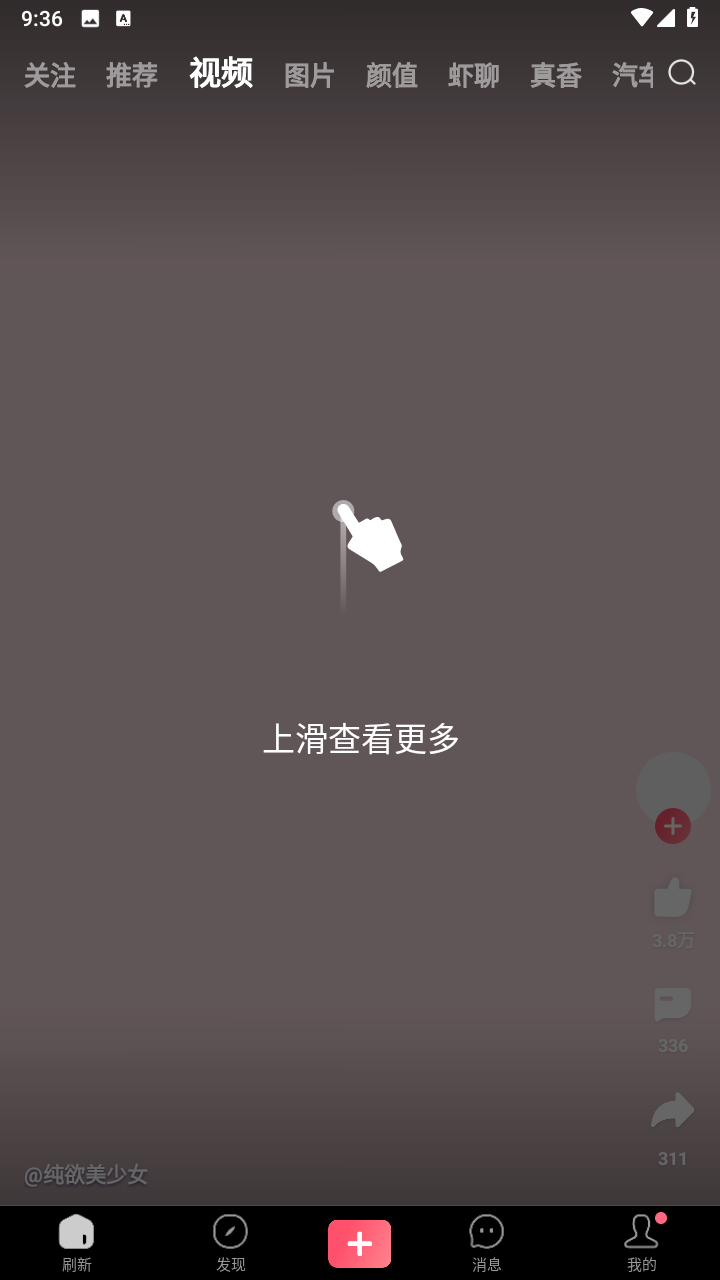The width and height of the screenshot is (720, 1280).
Task: Switch to the 推荐 tab
Action: pos(132,75)
